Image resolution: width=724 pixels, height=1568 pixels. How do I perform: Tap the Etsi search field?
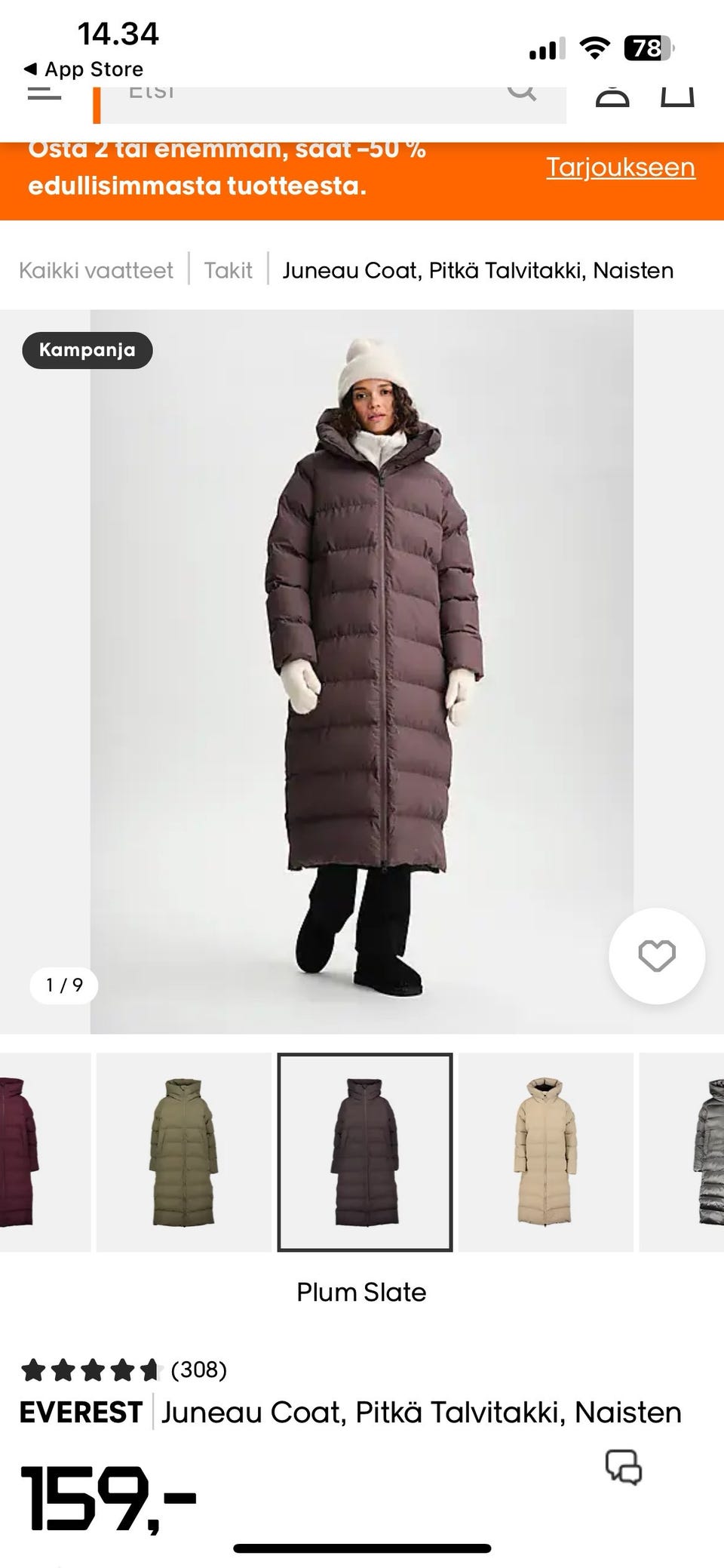click(x=334, y=94)
